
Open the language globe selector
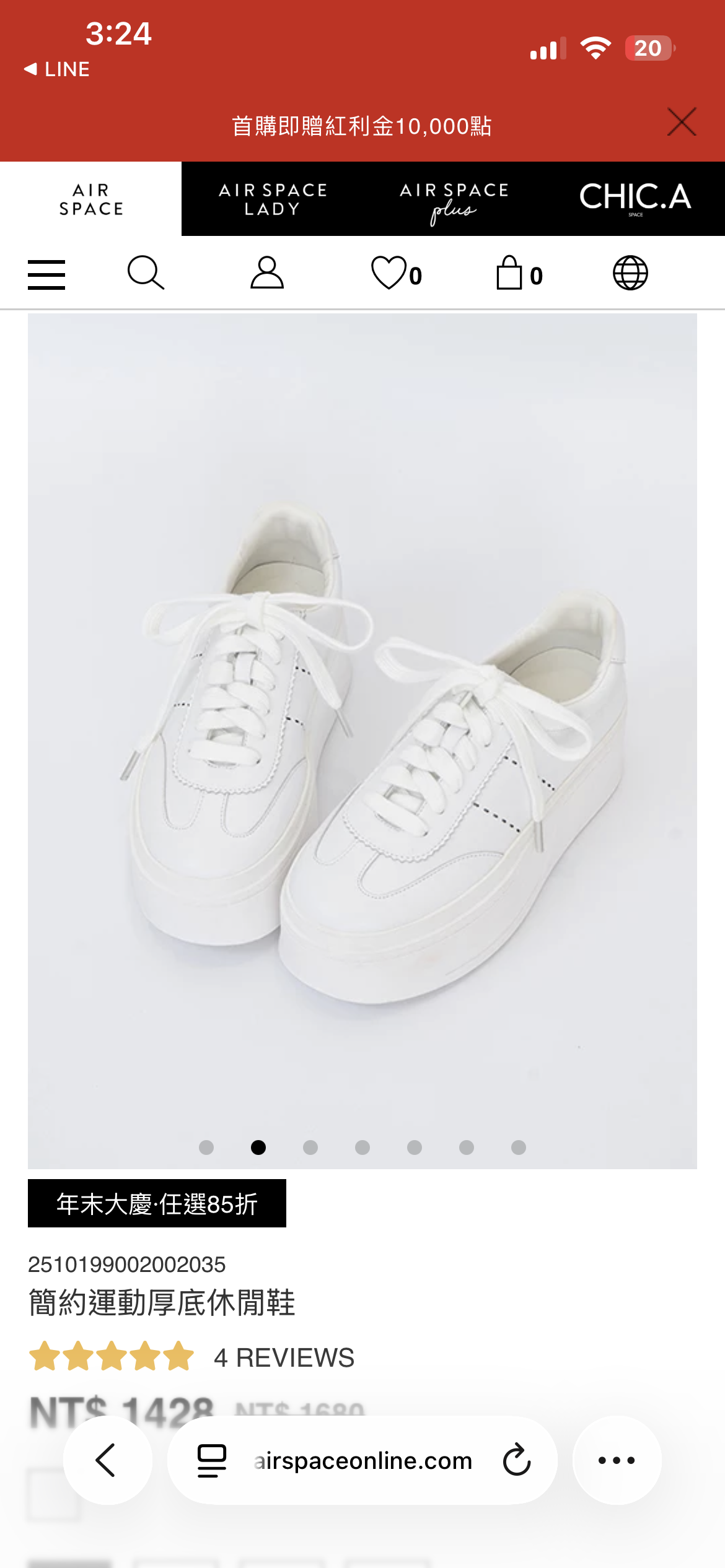[630, 273]
